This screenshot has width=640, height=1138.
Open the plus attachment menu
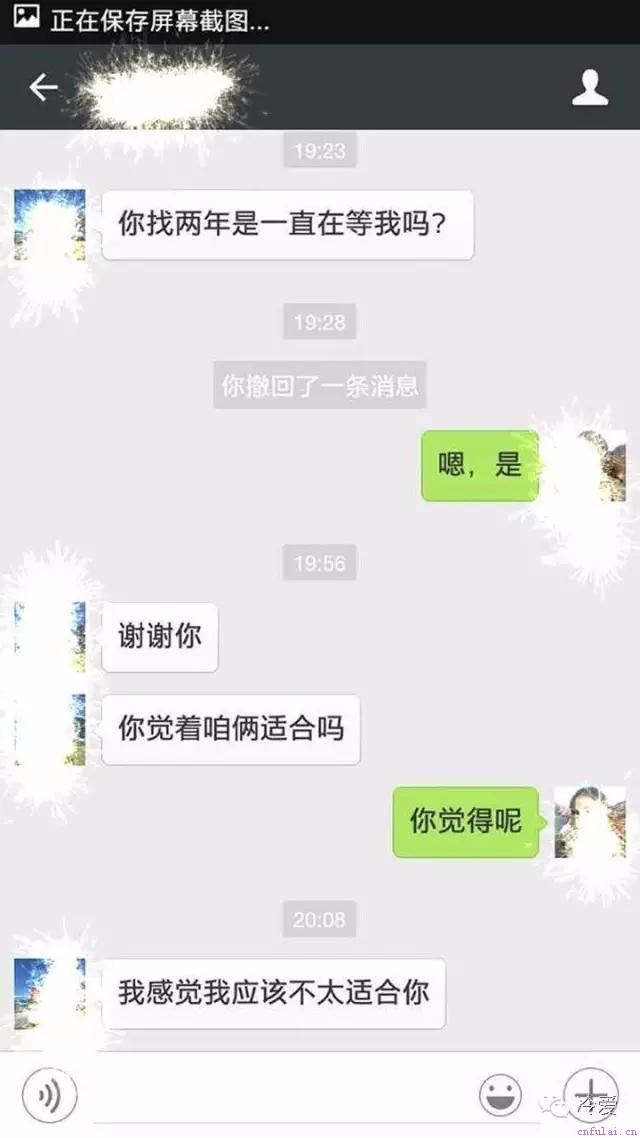tap(590, 1093)
